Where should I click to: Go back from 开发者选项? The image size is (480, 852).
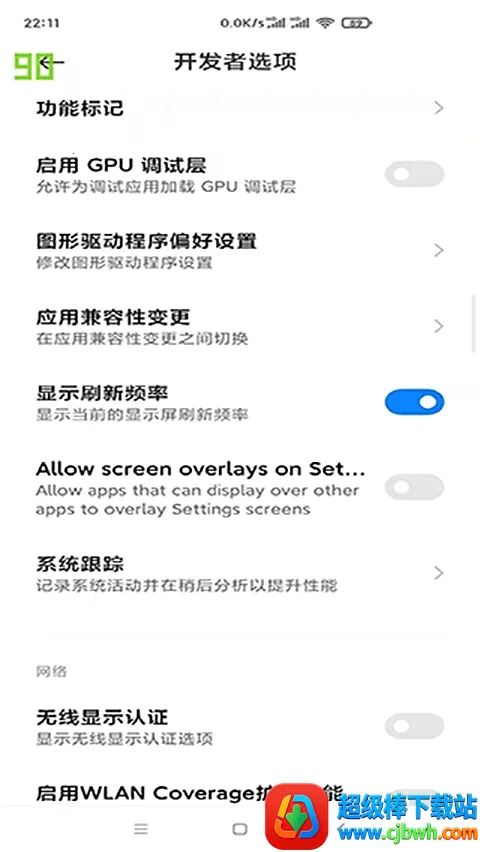pos(52,62)
